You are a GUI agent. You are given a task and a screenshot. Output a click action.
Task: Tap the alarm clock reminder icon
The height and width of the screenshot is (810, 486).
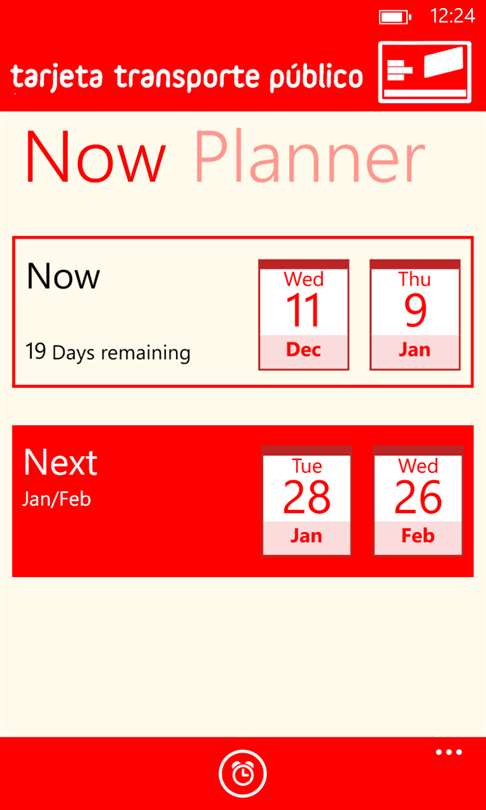coord(243,774)
